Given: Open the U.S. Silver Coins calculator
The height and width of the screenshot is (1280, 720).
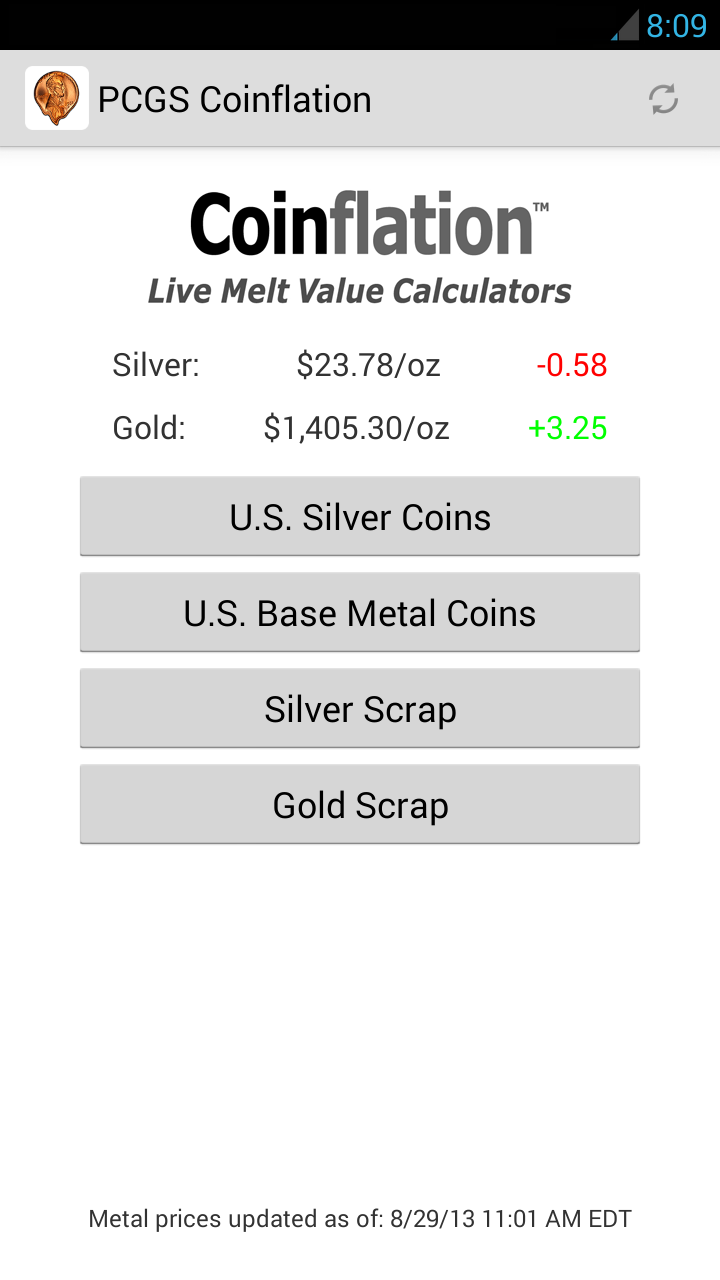Looking at the screenshot, I should point(360,516).
